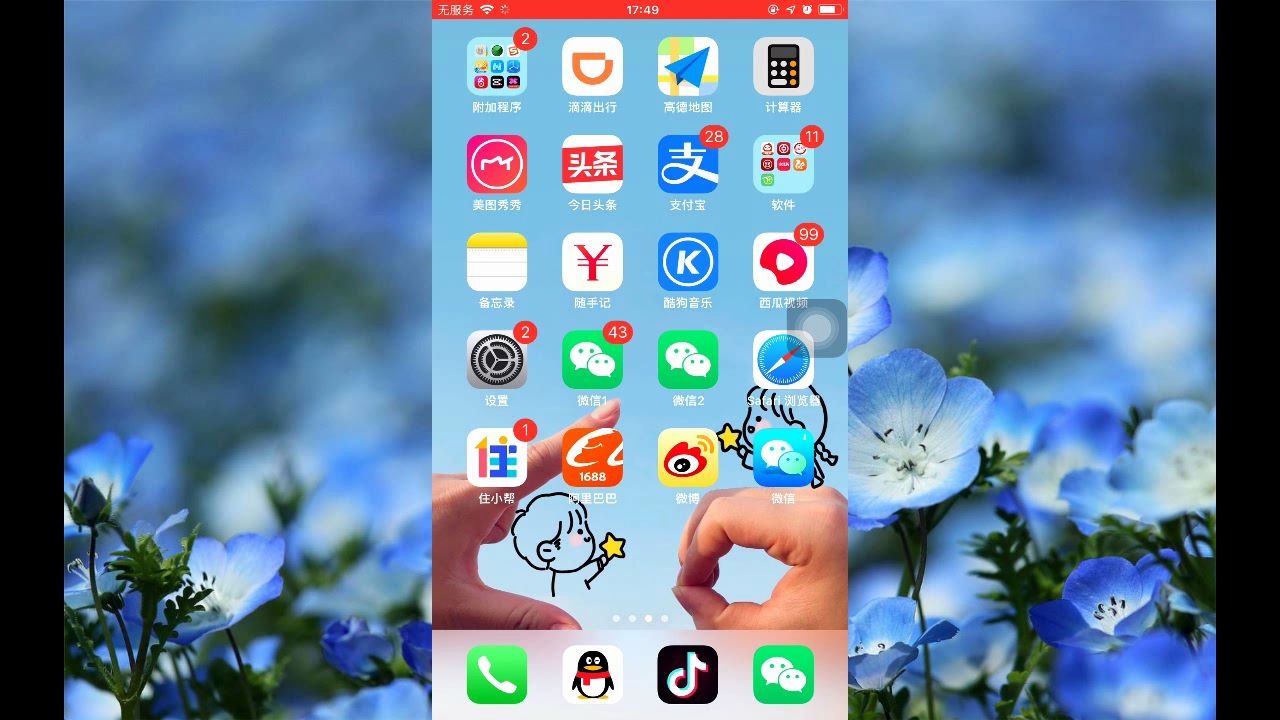Launch 微信2 app
The width and height of the screenshot is (1280, 720).
point(688,360)
